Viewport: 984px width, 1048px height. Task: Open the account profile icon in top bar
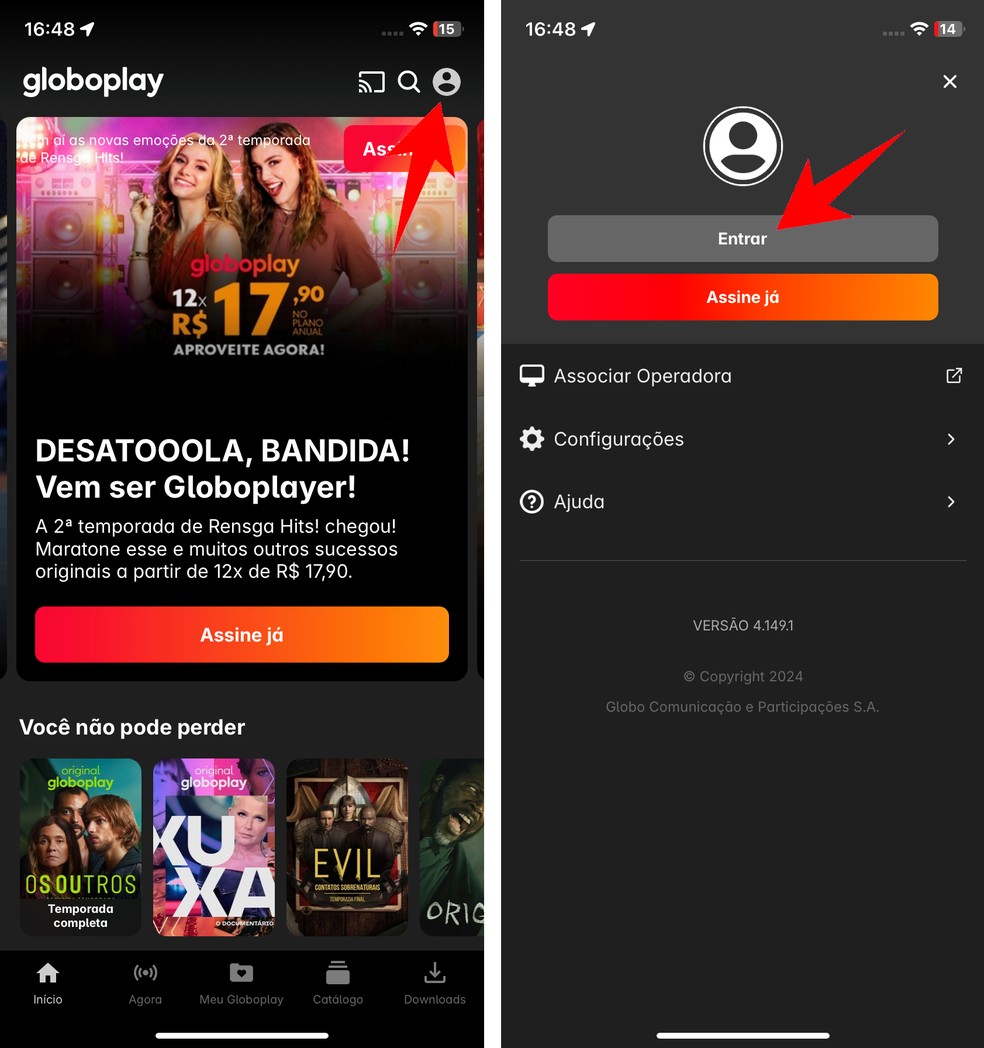coord(446,82)
